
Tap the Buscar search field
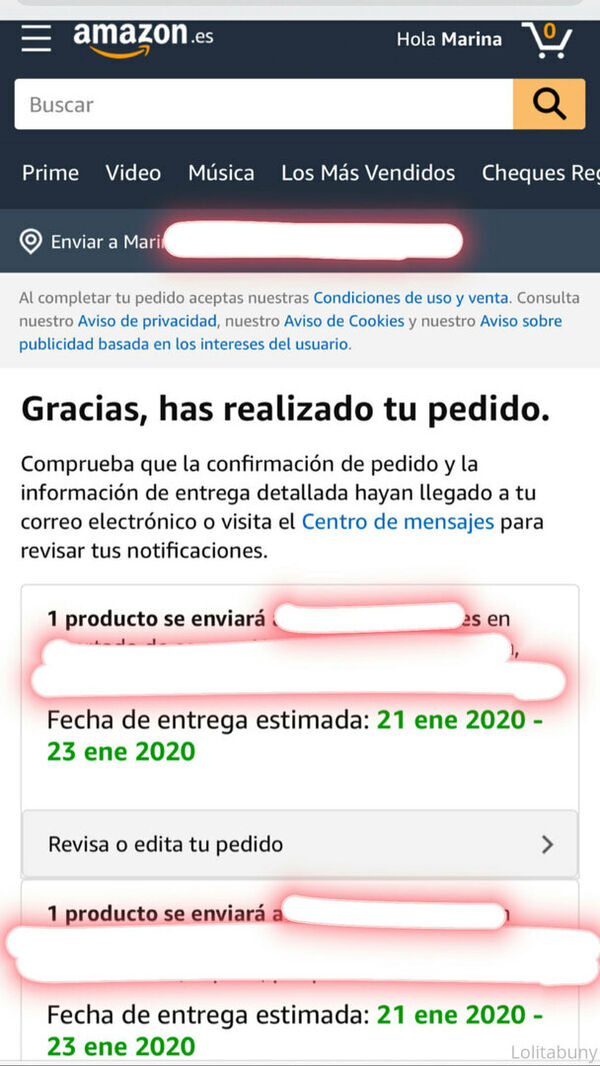(x=263, y=104)
